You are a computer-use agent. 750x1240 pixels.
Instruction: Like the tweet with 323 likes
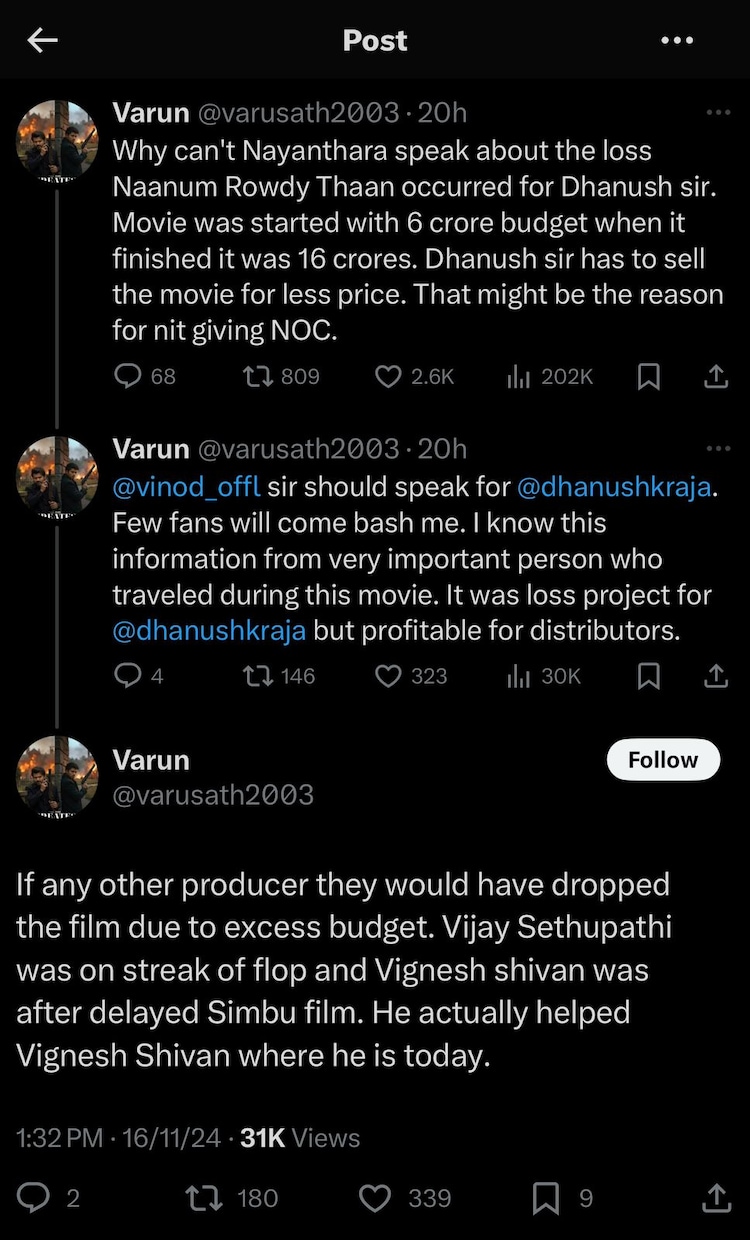coord(388,676)
